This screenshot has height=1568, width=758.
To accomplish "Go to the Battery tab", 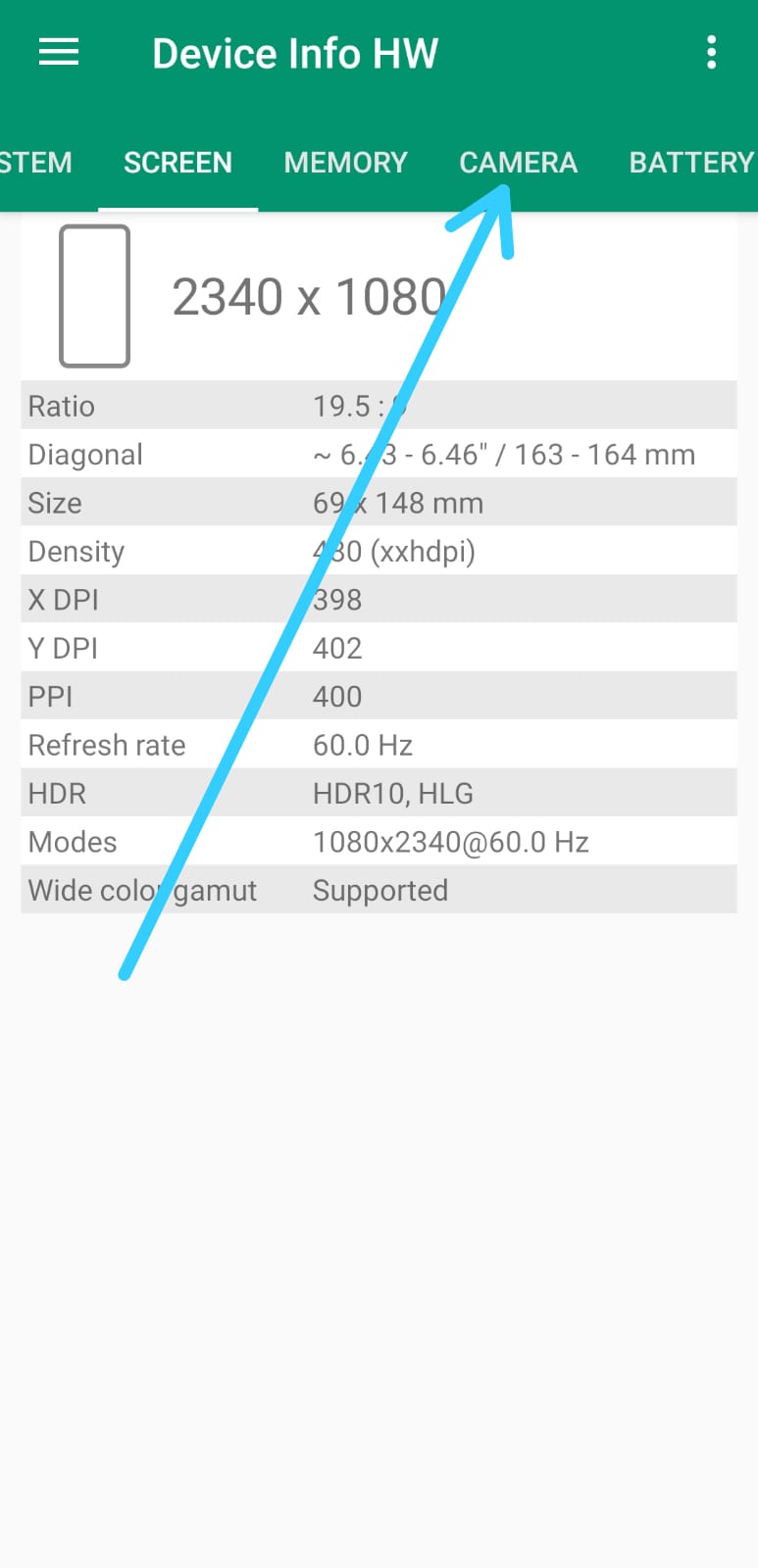I will click(x=691, y=162).
